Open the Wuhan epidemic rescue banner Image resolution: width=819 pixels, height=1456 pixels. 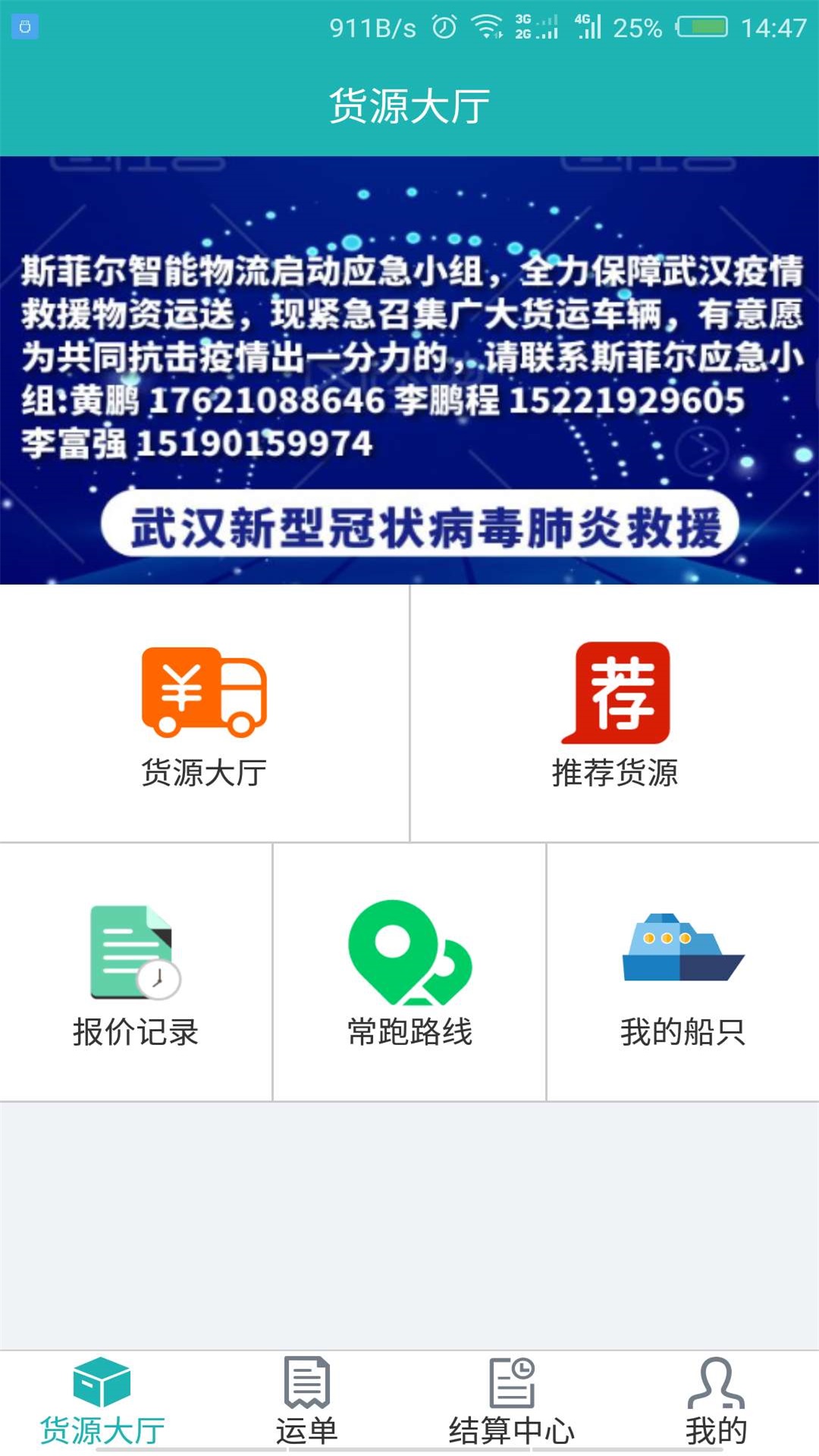(409, 370)
